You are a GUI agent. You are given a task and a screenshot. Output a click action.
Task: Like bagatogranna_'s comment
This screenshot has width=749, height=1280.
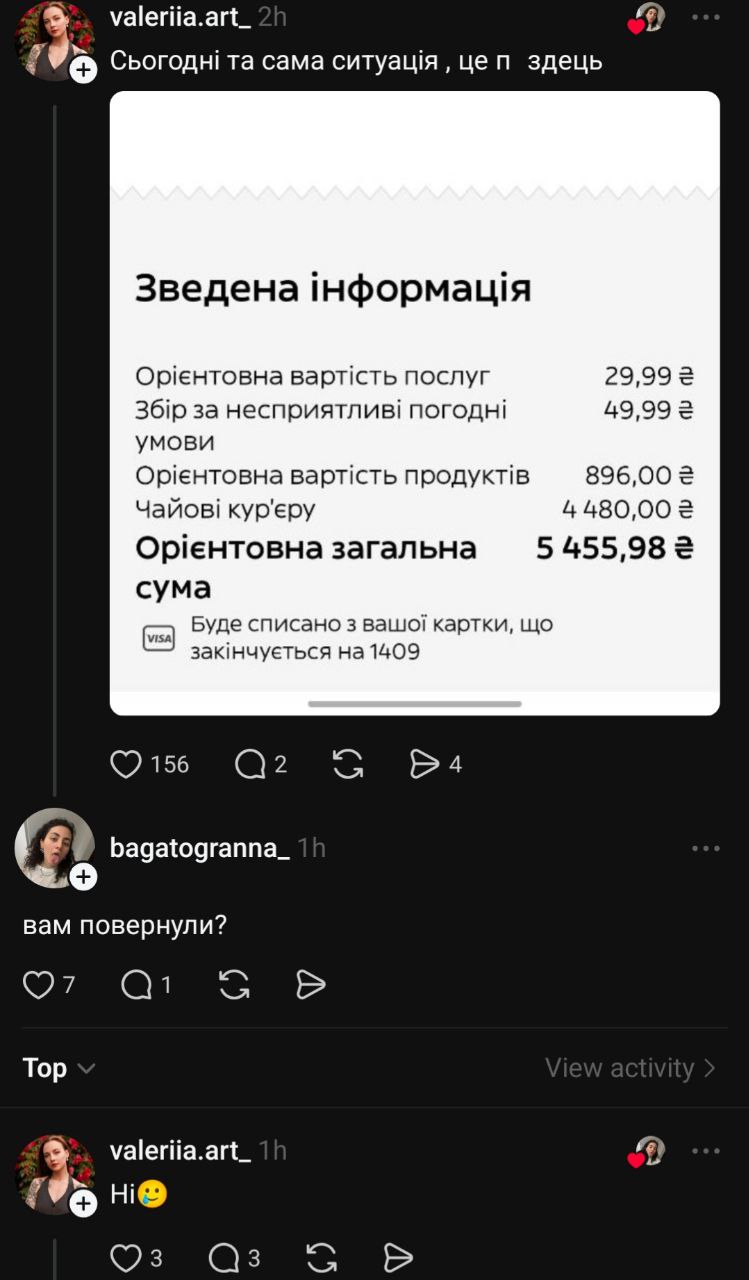click(39, 985)
